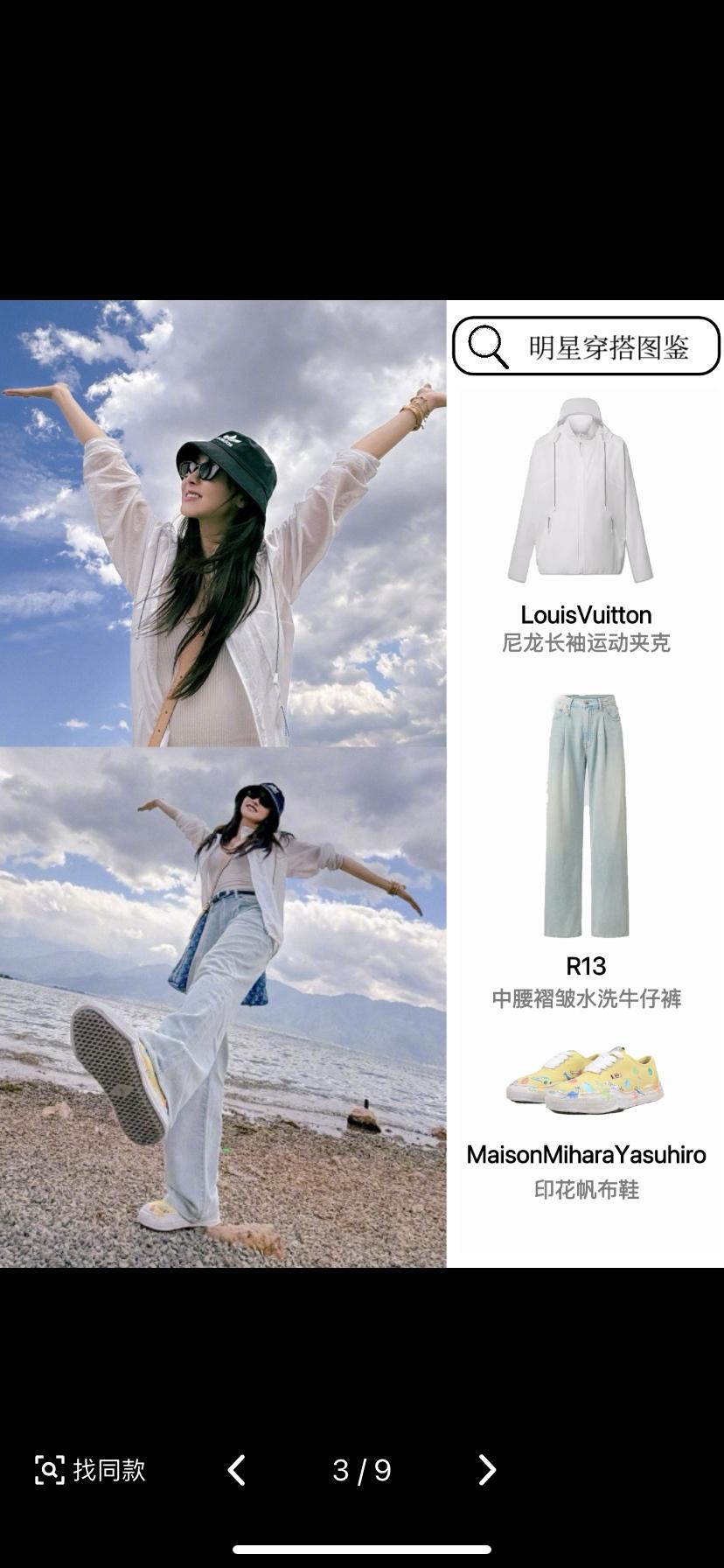Go to the next image

click(487, 1470)
